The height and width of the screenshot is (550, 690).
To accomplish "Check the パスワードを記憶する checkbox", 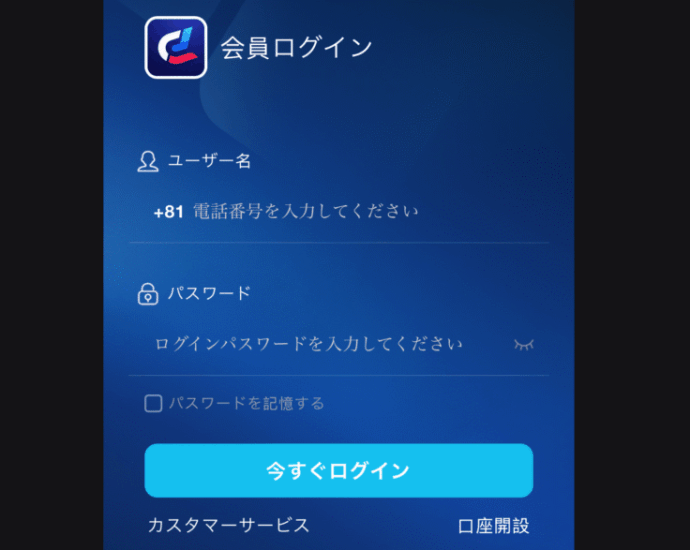I will (153, 403).
